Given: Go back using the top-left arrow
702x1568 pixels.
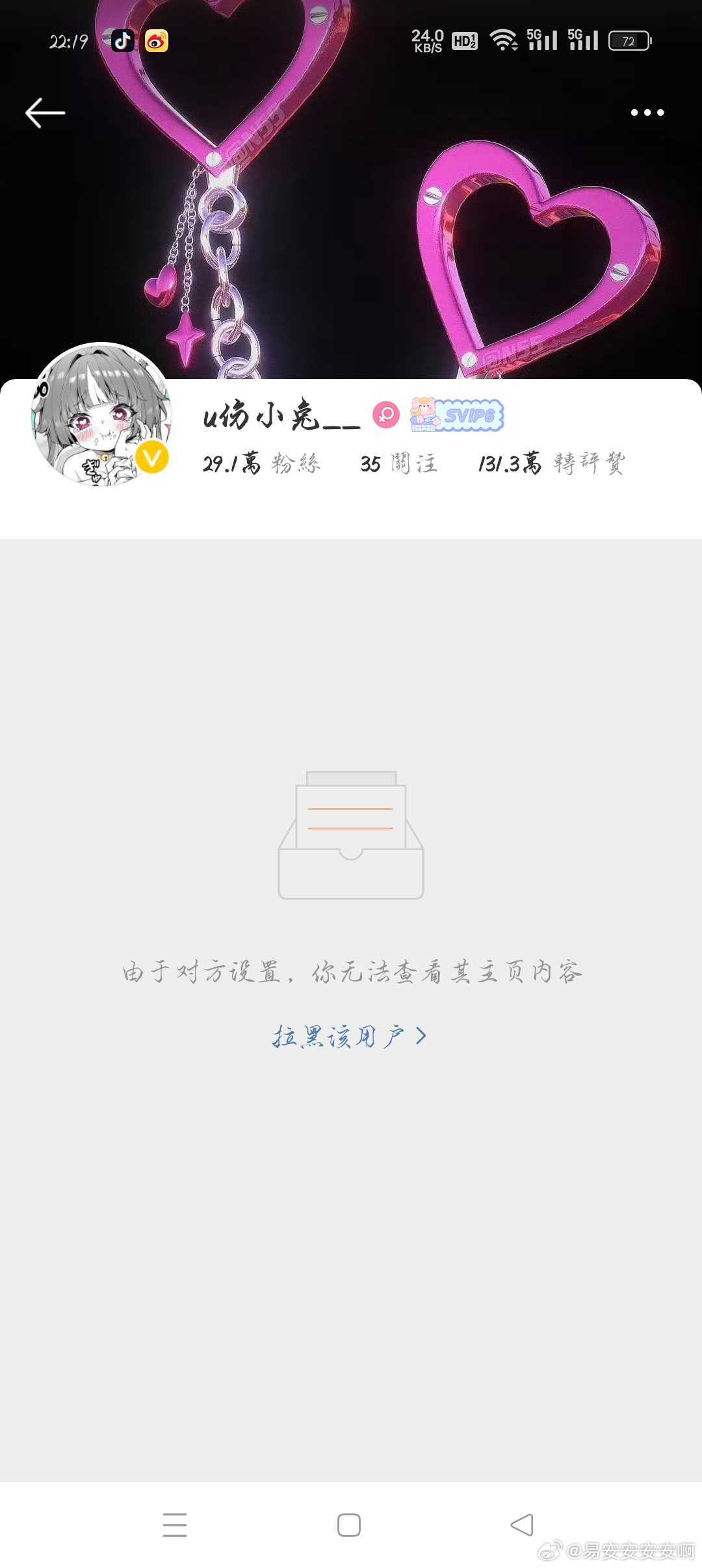Looking at the screenshot, I should [45, 112].
